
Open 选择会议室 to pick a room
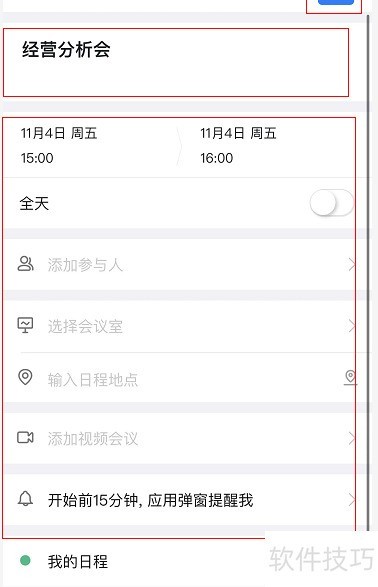[180, 326]
